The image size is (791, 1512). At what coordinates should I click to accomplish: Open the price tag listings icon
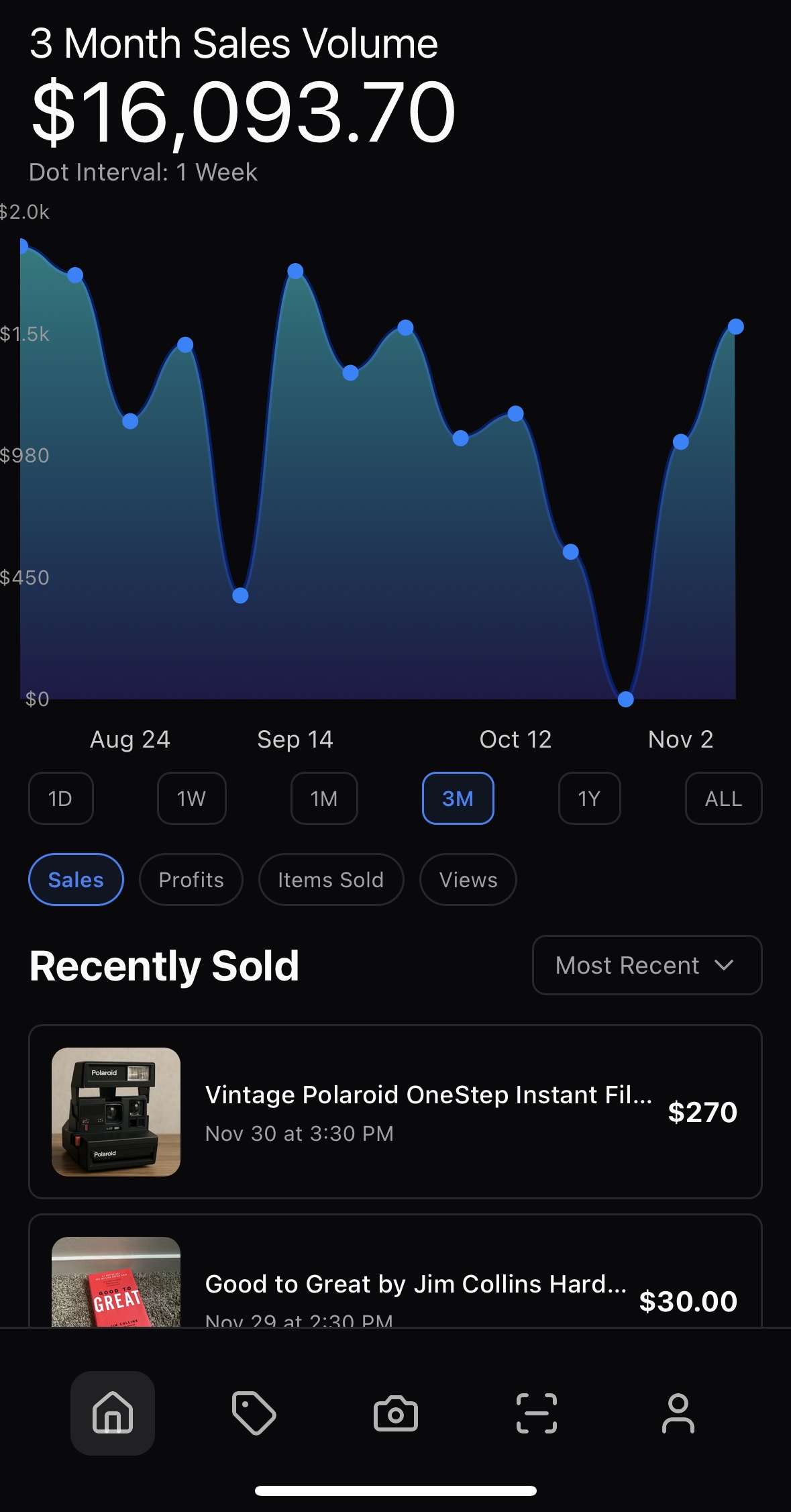[254, 1412]
